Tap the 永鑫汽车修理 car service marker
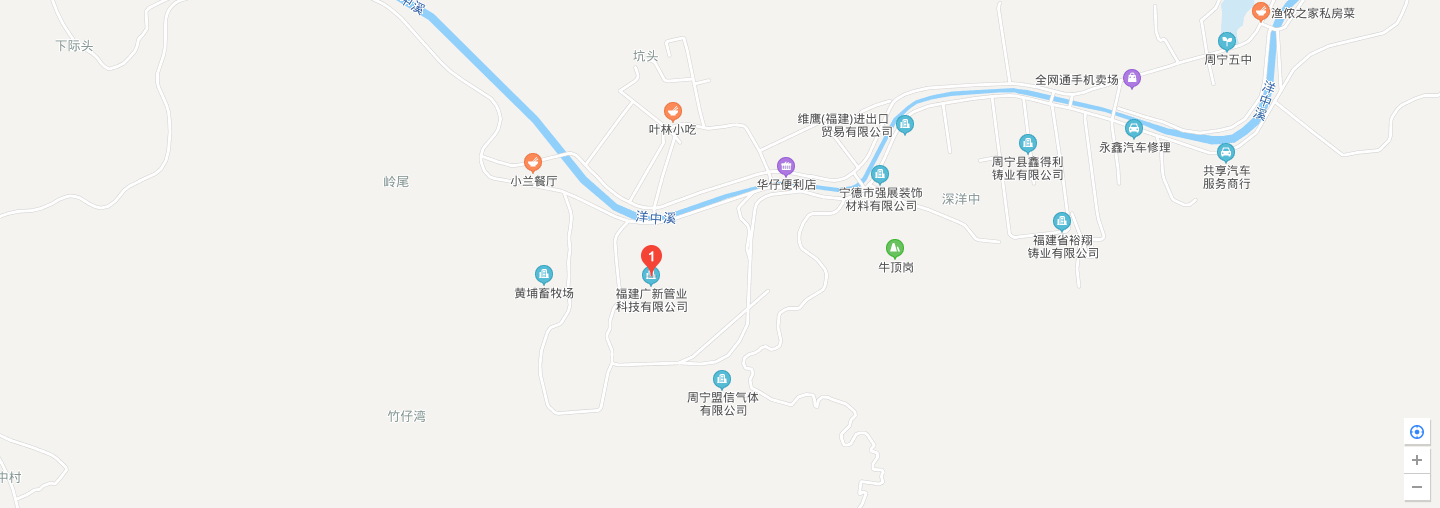The image size is (1440, 508). pos(1134,128)
